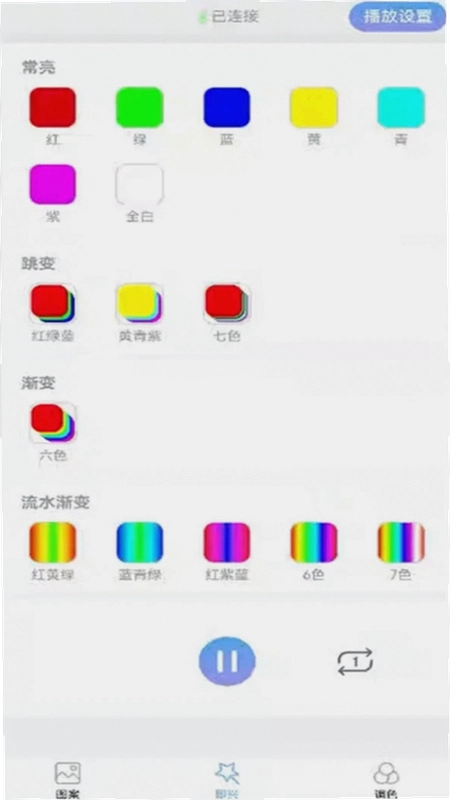Toggle the repeat-one loop mode
Screen dimensions: 450x800
click(x=355, y=662)
